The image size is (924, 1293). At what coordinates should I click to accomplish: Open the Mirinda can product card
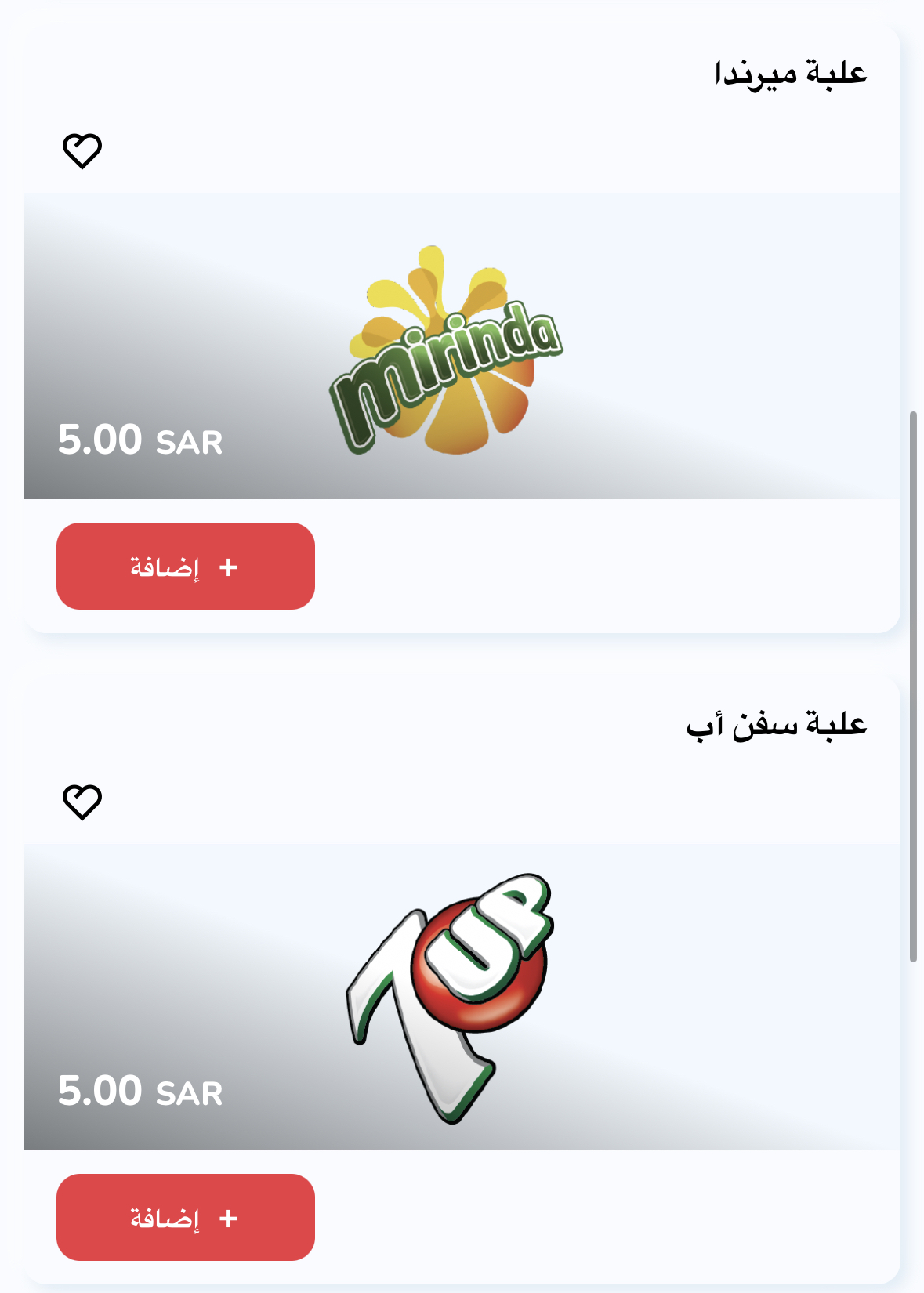click(461, 346)
